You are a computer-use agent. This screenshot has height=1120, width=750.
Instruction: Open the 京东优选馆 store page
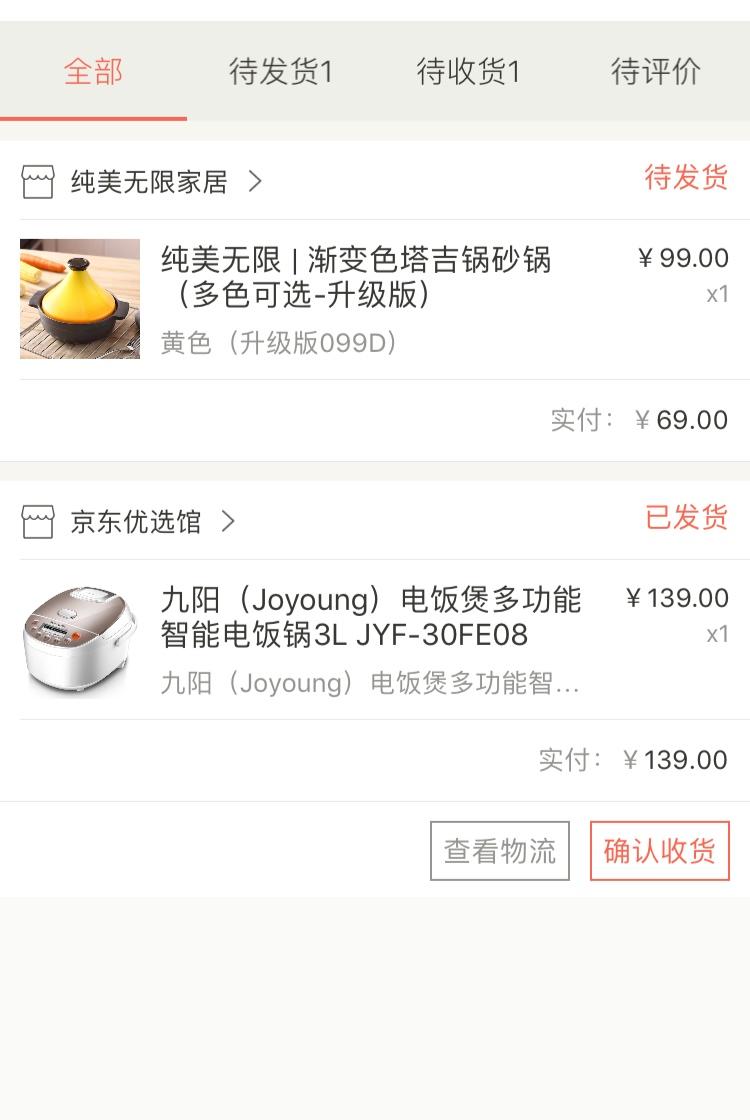[x=136, y=522]
